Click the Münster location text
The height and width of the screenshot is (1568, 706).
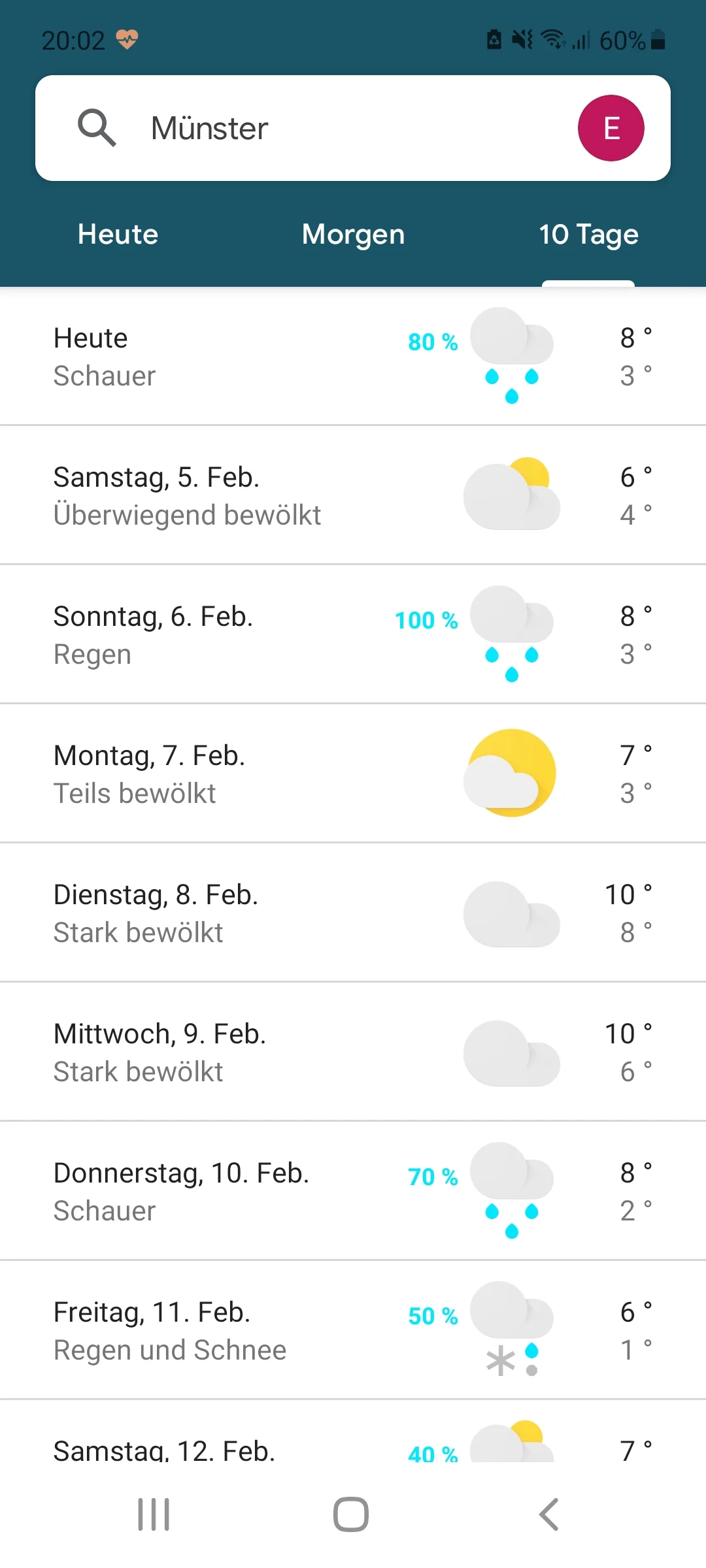pos(208,128)
